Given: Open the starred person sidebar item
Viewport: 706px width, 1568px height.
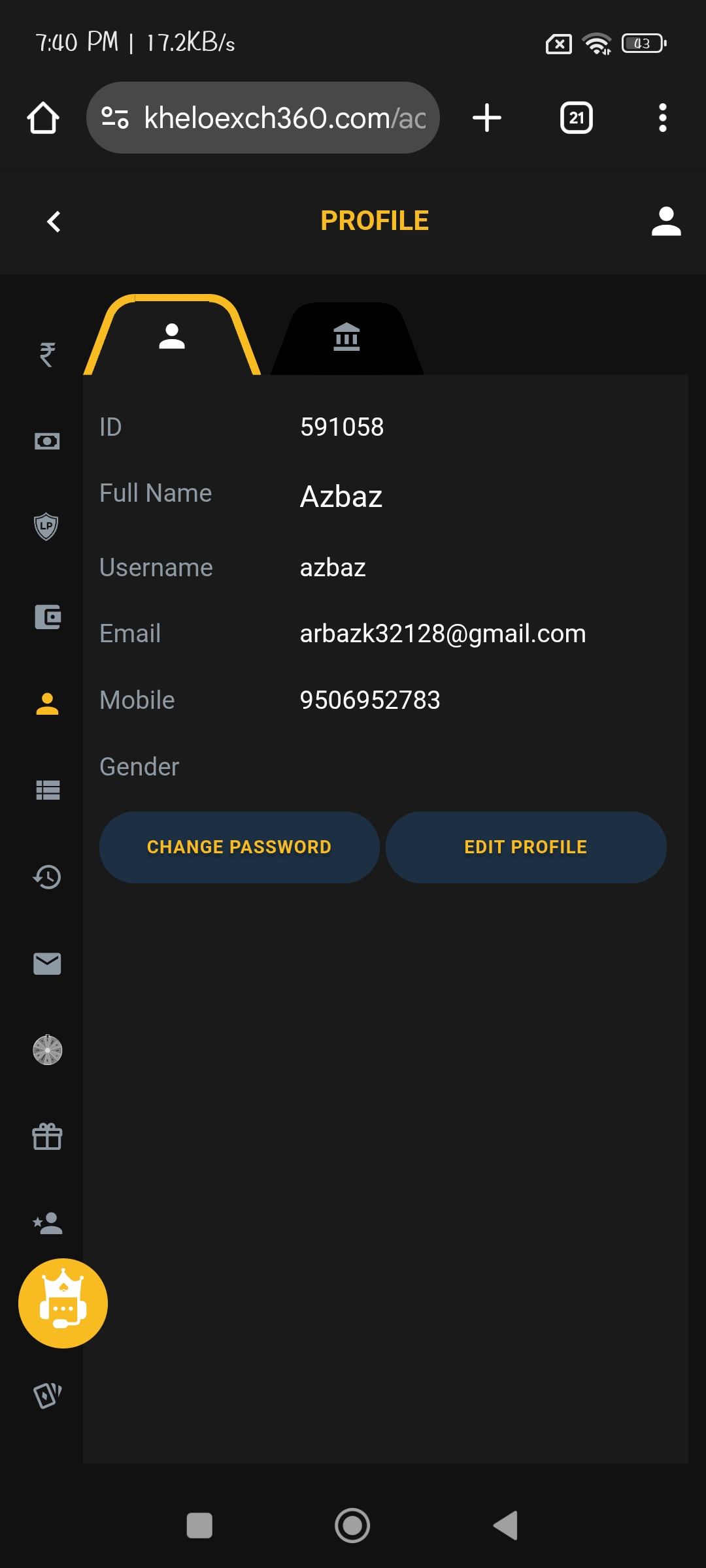Looking at the screenshot, I should (48, 1223).
